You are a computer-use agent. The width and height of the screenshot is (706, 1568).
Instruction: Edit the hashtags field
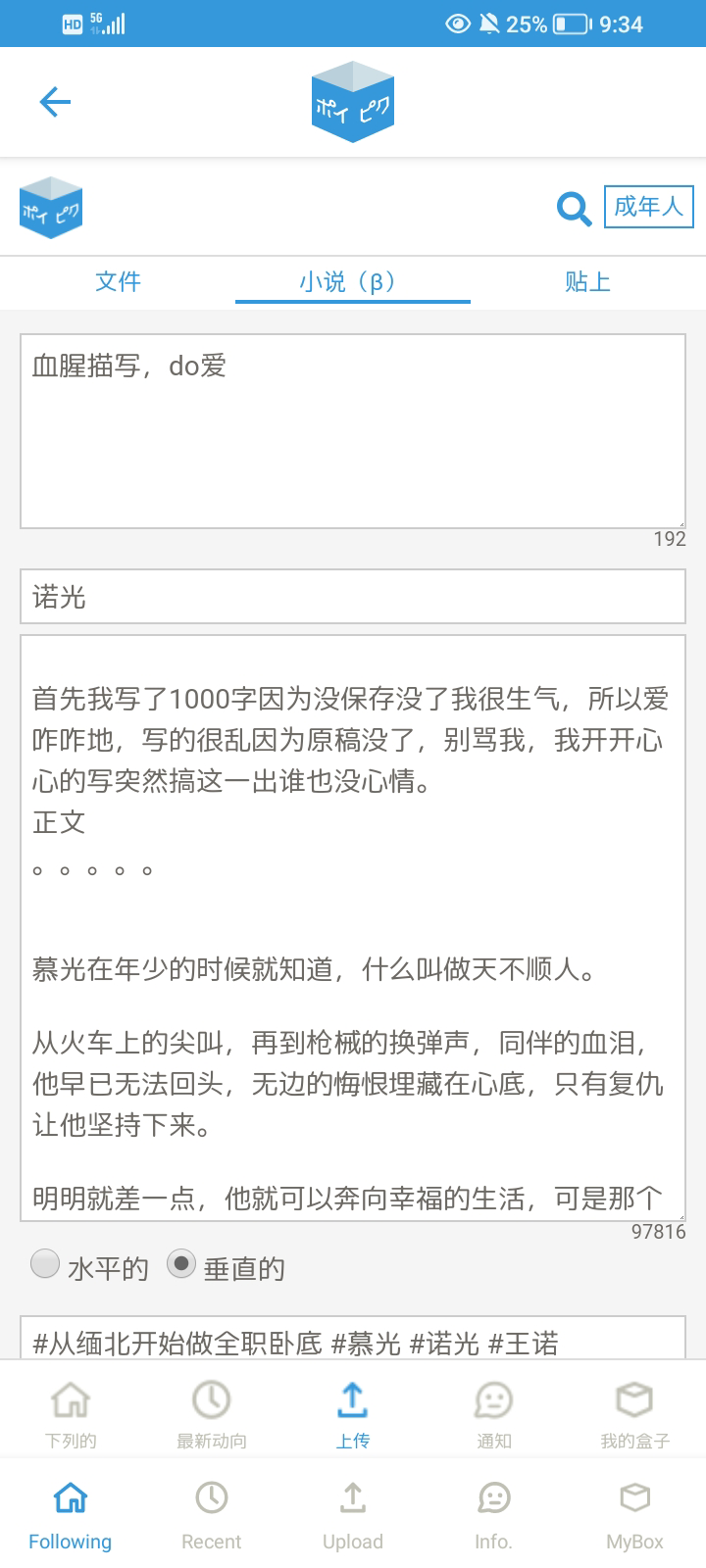point(352,1341)
